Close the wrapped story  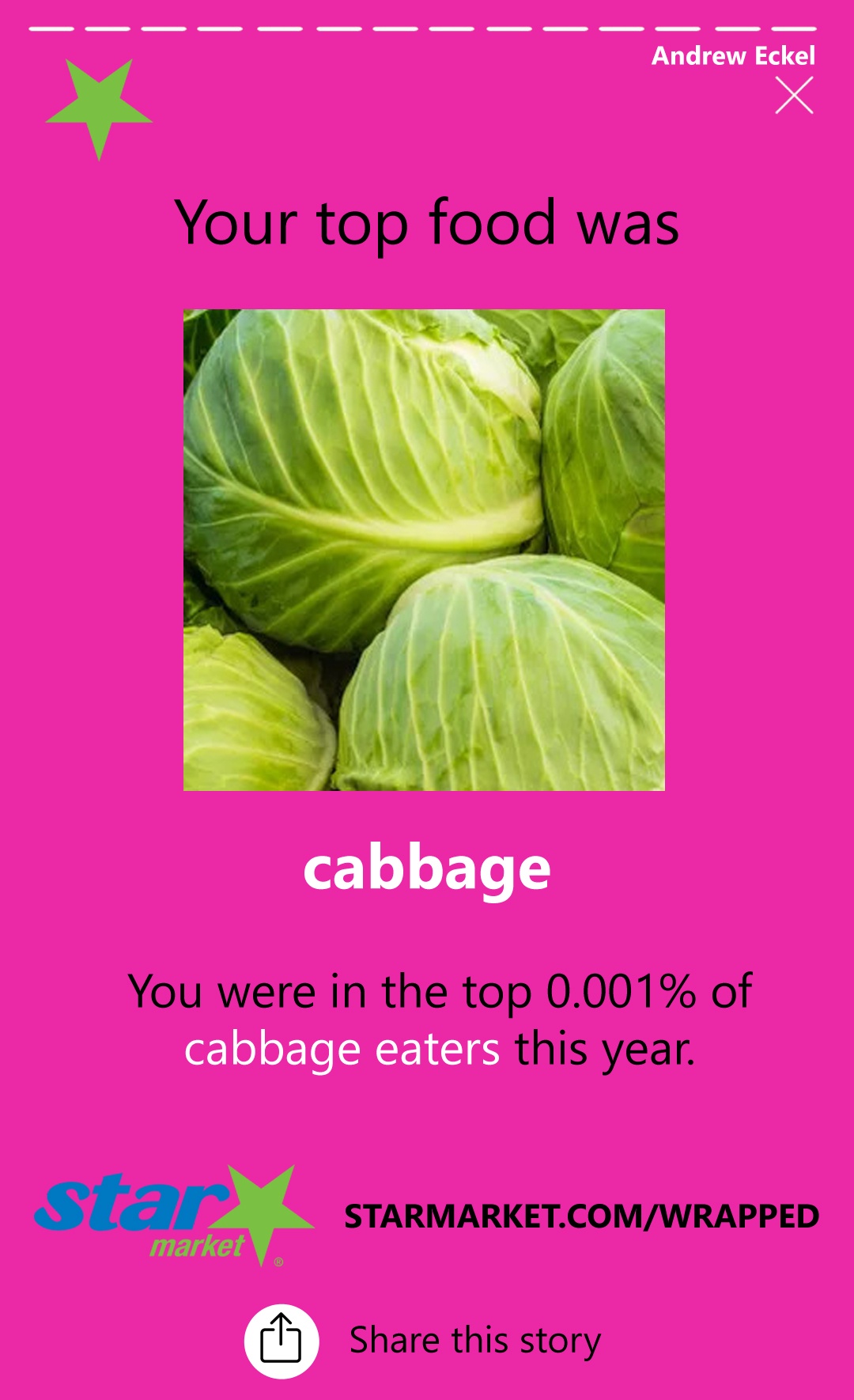(x=794, y=96)
